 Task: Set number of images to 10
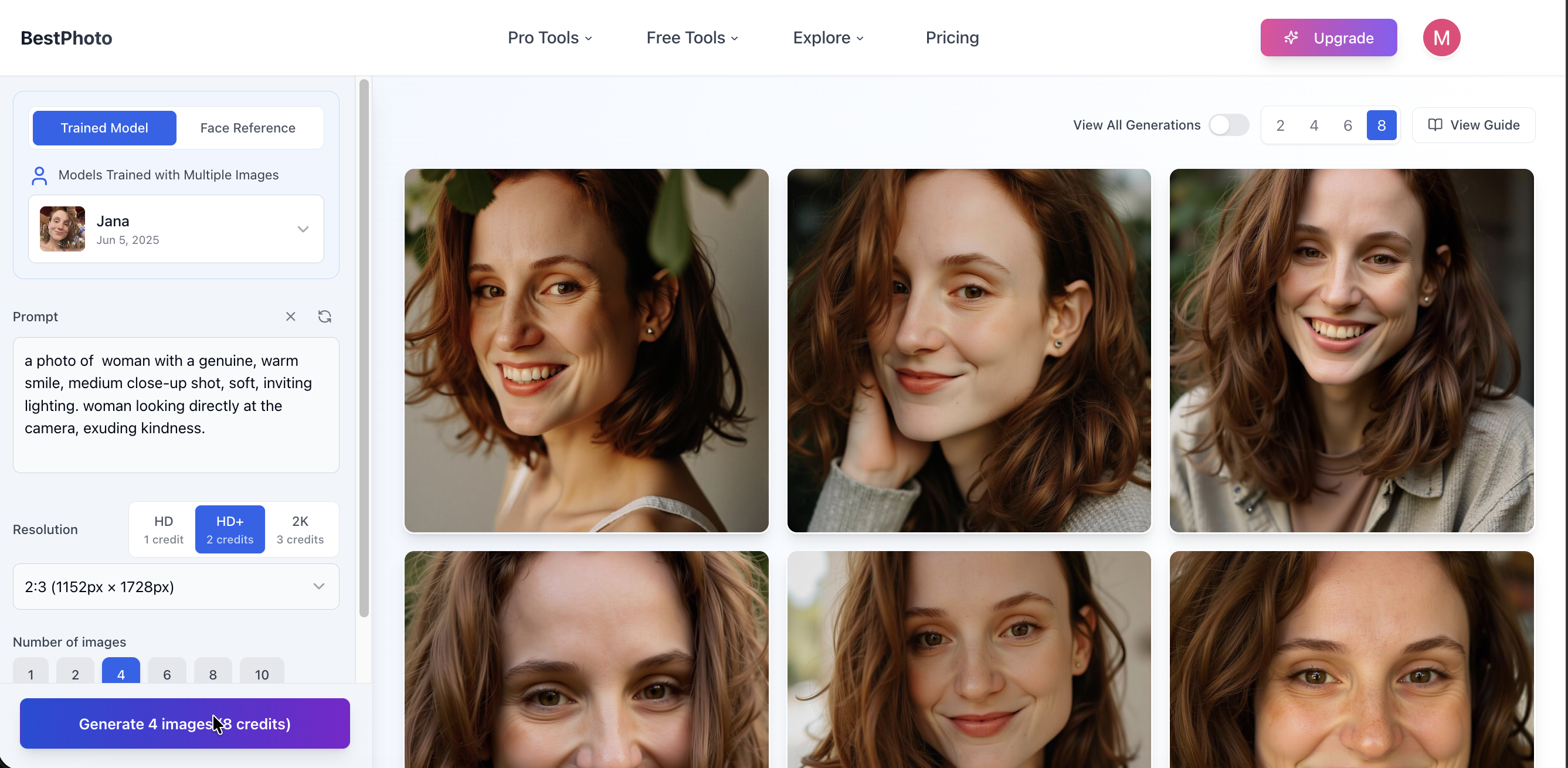[x=262, y=673]
